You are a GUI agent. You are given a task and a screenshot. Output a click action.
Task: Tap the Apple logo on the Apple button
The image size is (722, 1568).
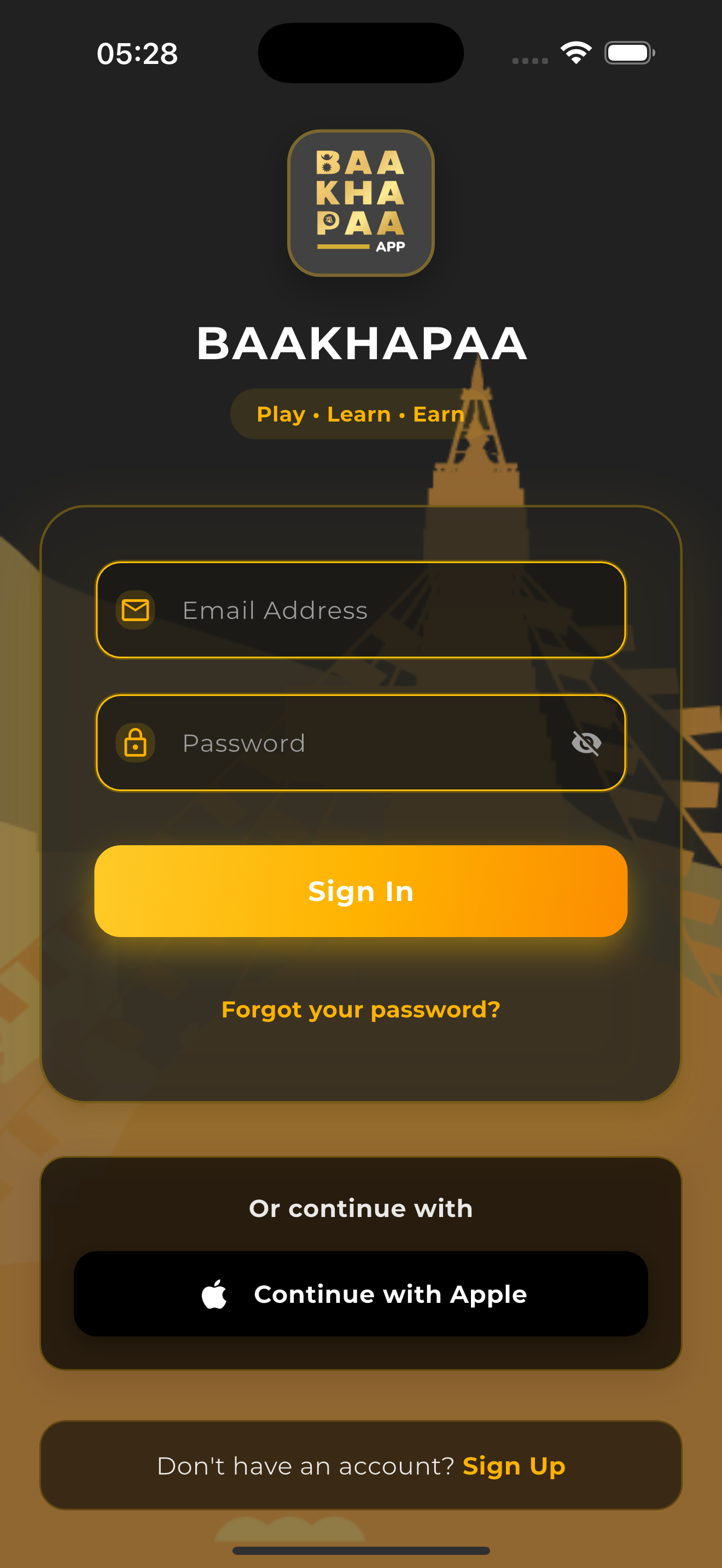pyautogui.click(x=214, y=1294)
